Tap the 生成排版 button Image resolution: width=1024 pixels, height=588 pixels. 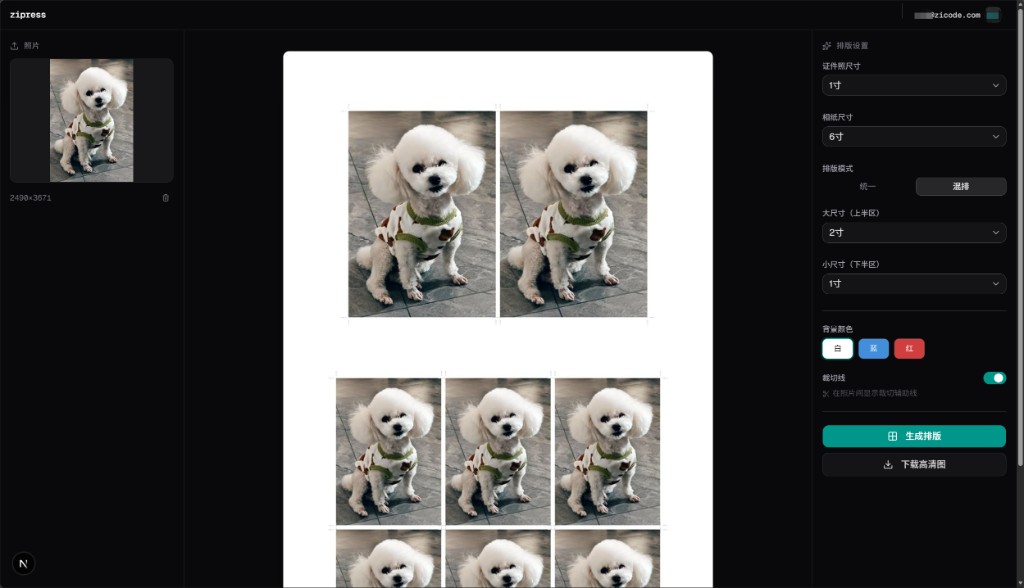[914, 437]
